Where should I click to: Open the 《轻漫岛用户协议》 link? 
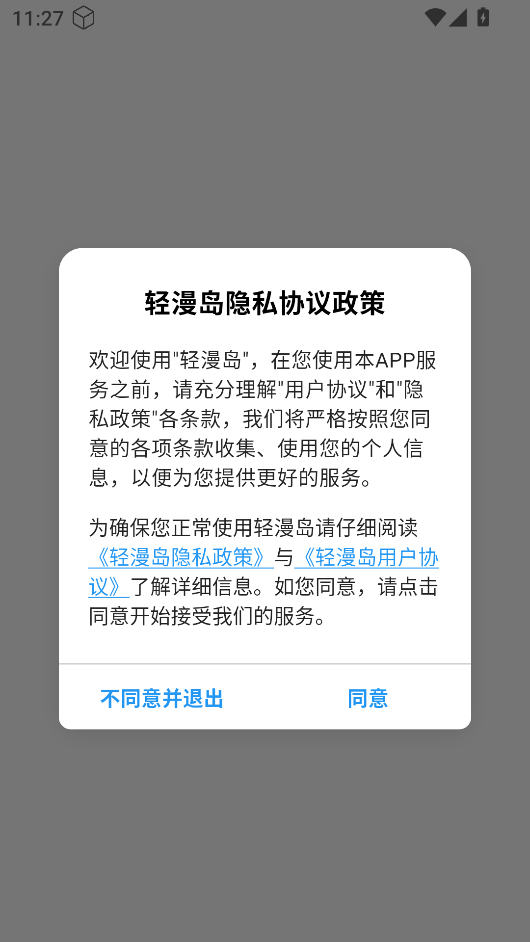pyautogui.click(x=367, y=558)
